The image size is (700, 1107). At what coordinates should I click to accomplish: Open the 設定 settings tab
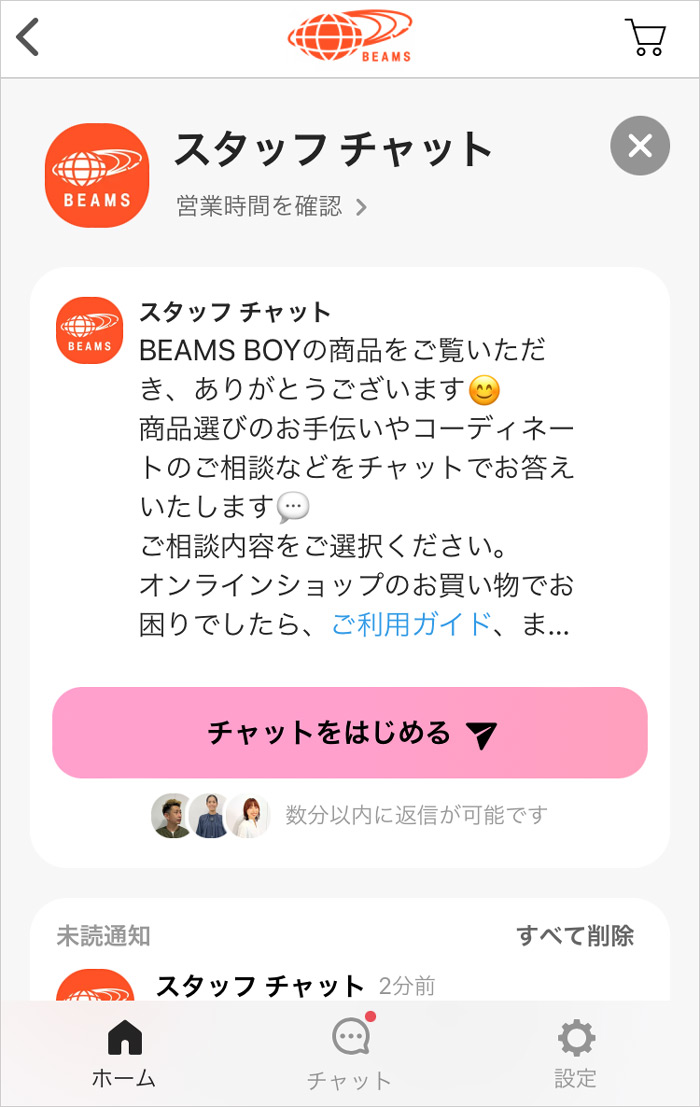[x=575, y=1054]
